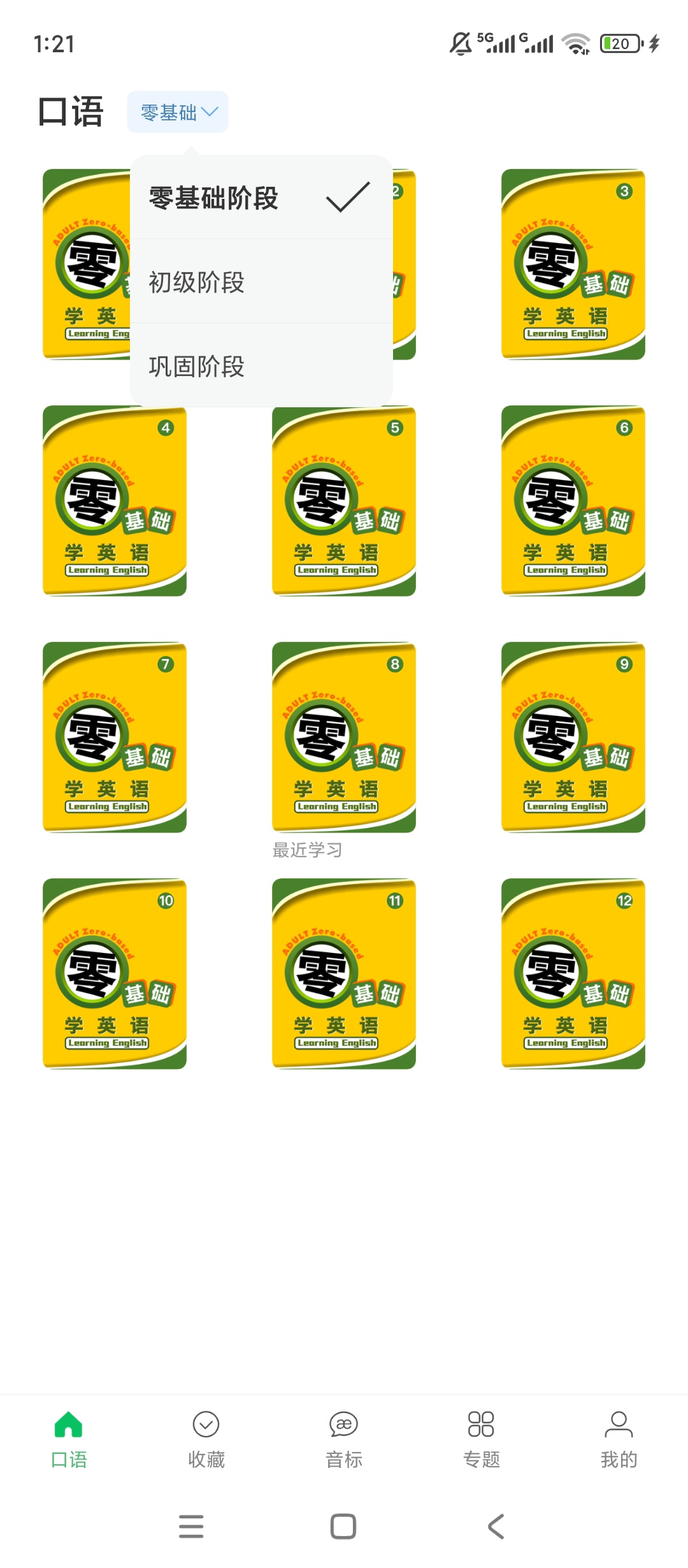This screenshot has height=1568, width=688.
Task: Switch to the 收藏 tab
Action: pos(206,1440)
